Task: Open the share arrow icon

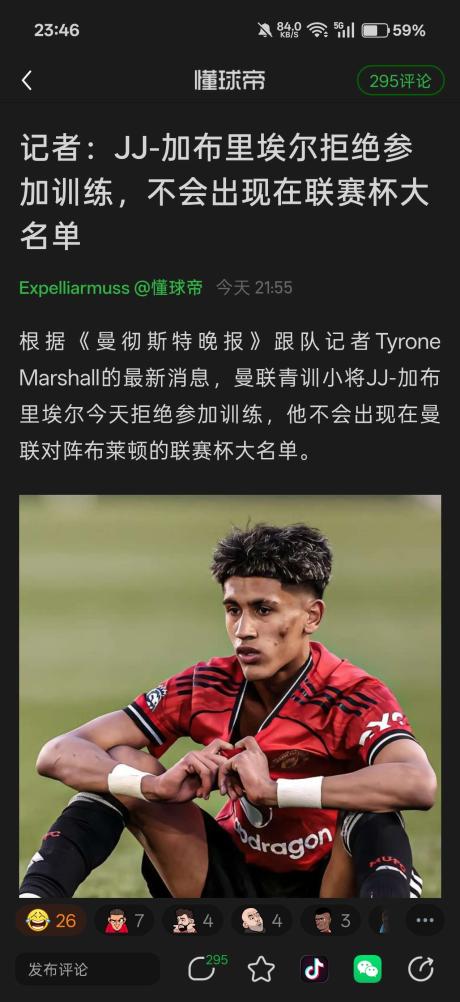Action: (x=421, y=969)
